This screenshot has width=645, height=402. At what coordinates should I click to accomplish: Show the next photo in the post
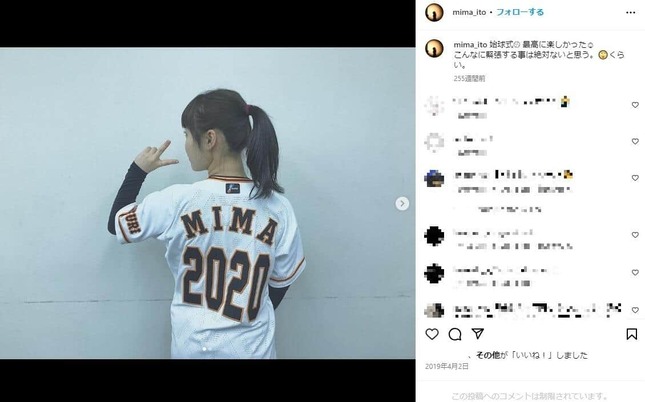click(402, 203)
